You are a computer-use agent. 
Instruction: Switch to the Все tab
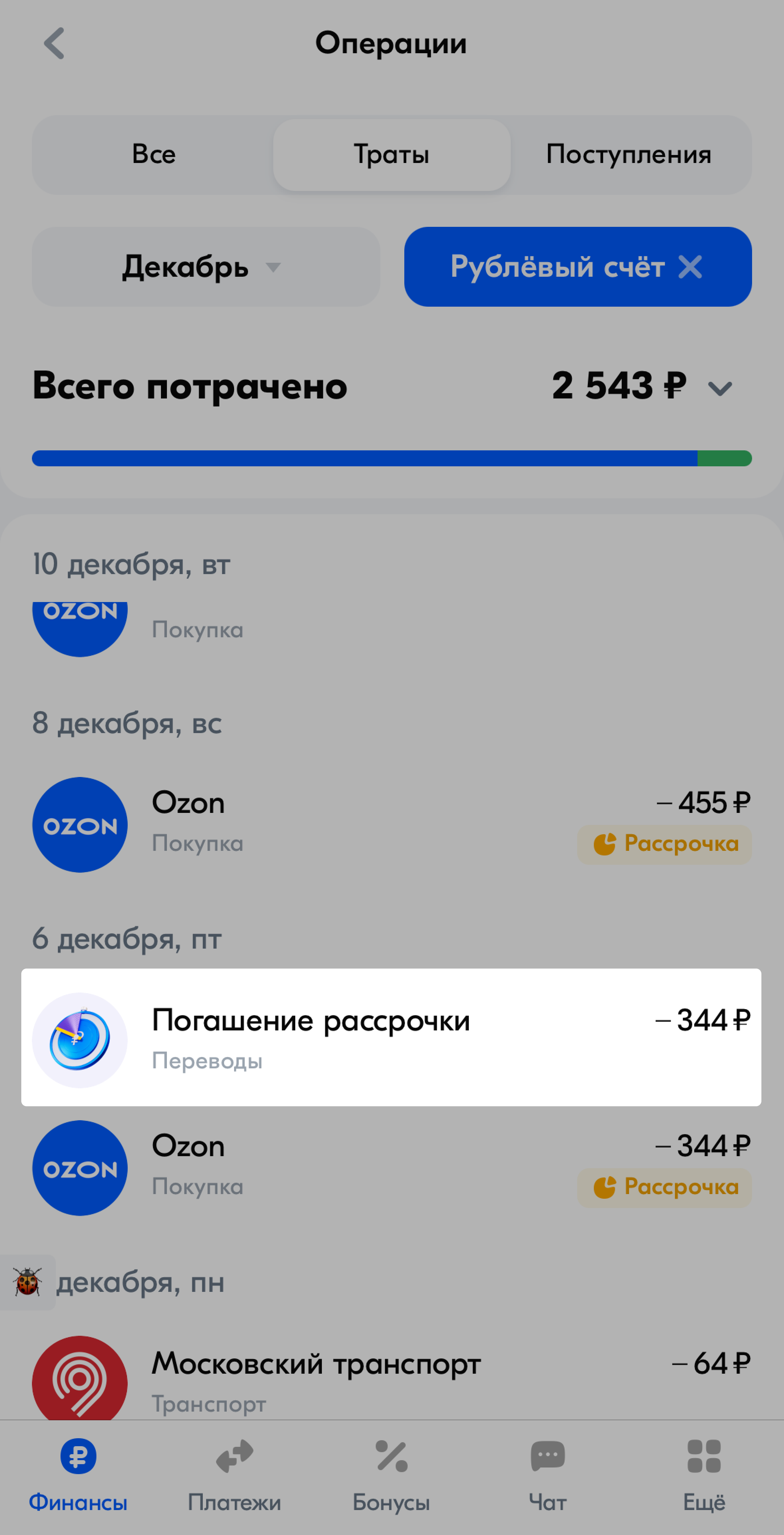pos(154,154)
